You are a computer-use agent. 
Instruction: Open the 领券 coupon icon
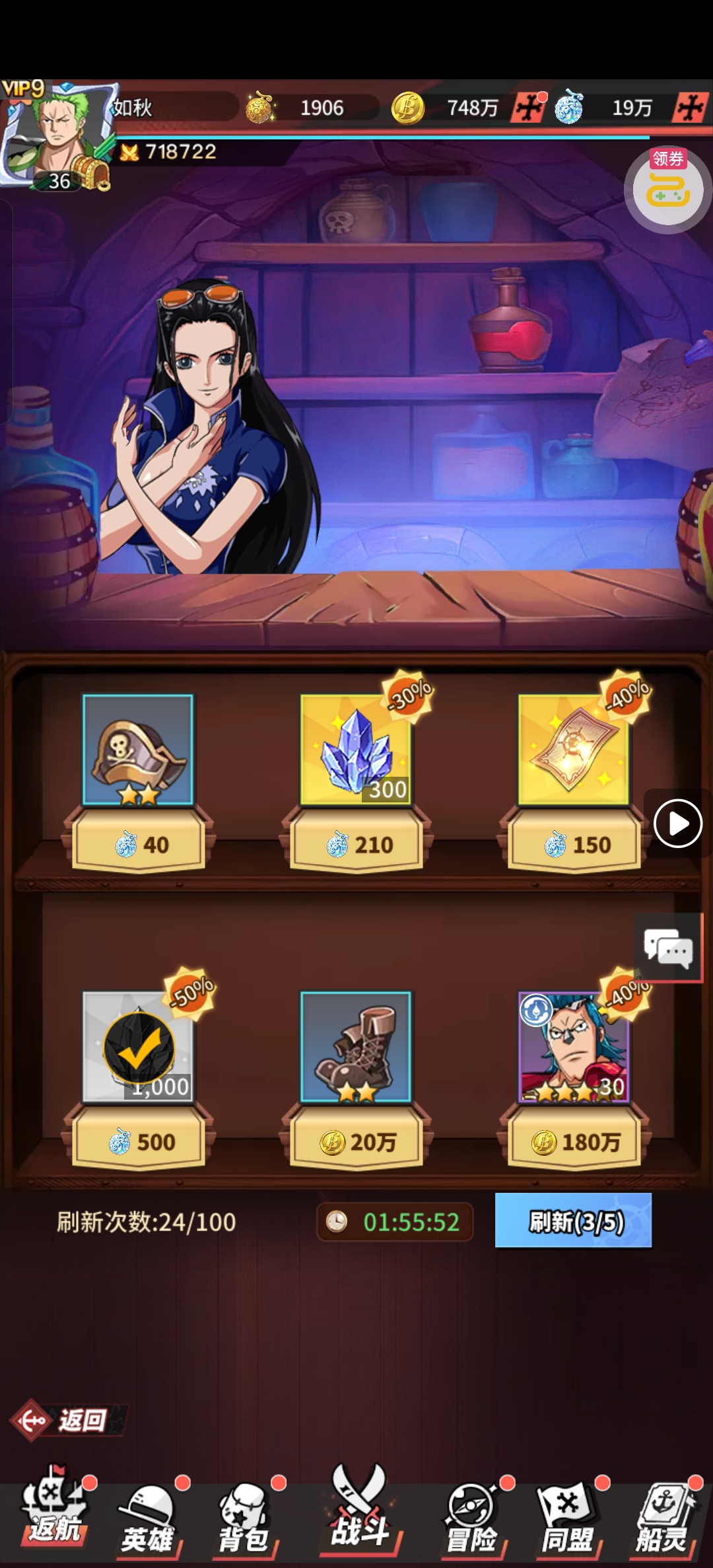(667, 190)
